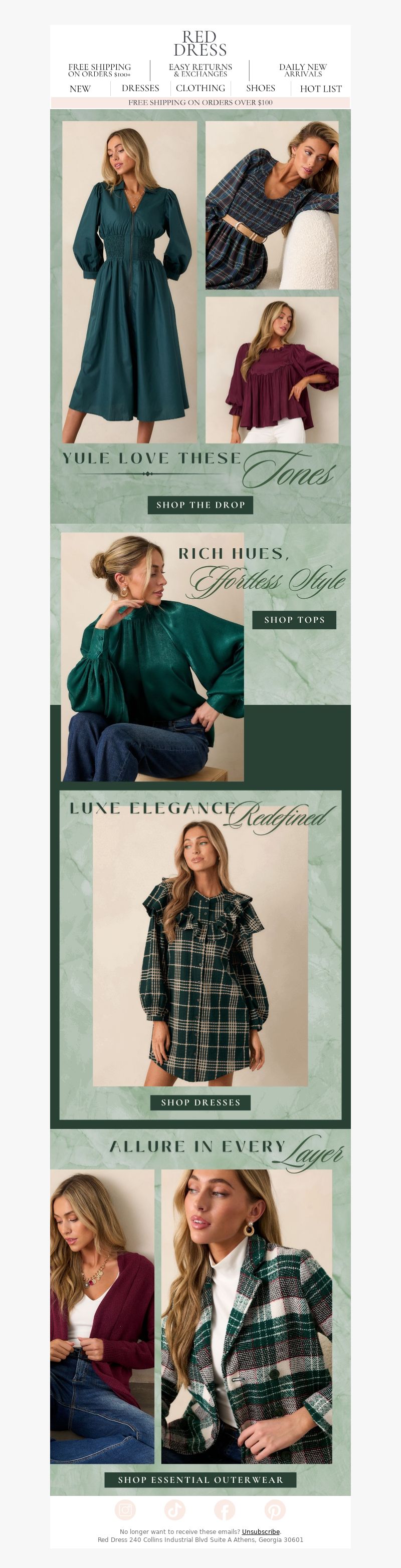
Task: Open Red Dress Instagram page
Action: (x=125, y=1510)
